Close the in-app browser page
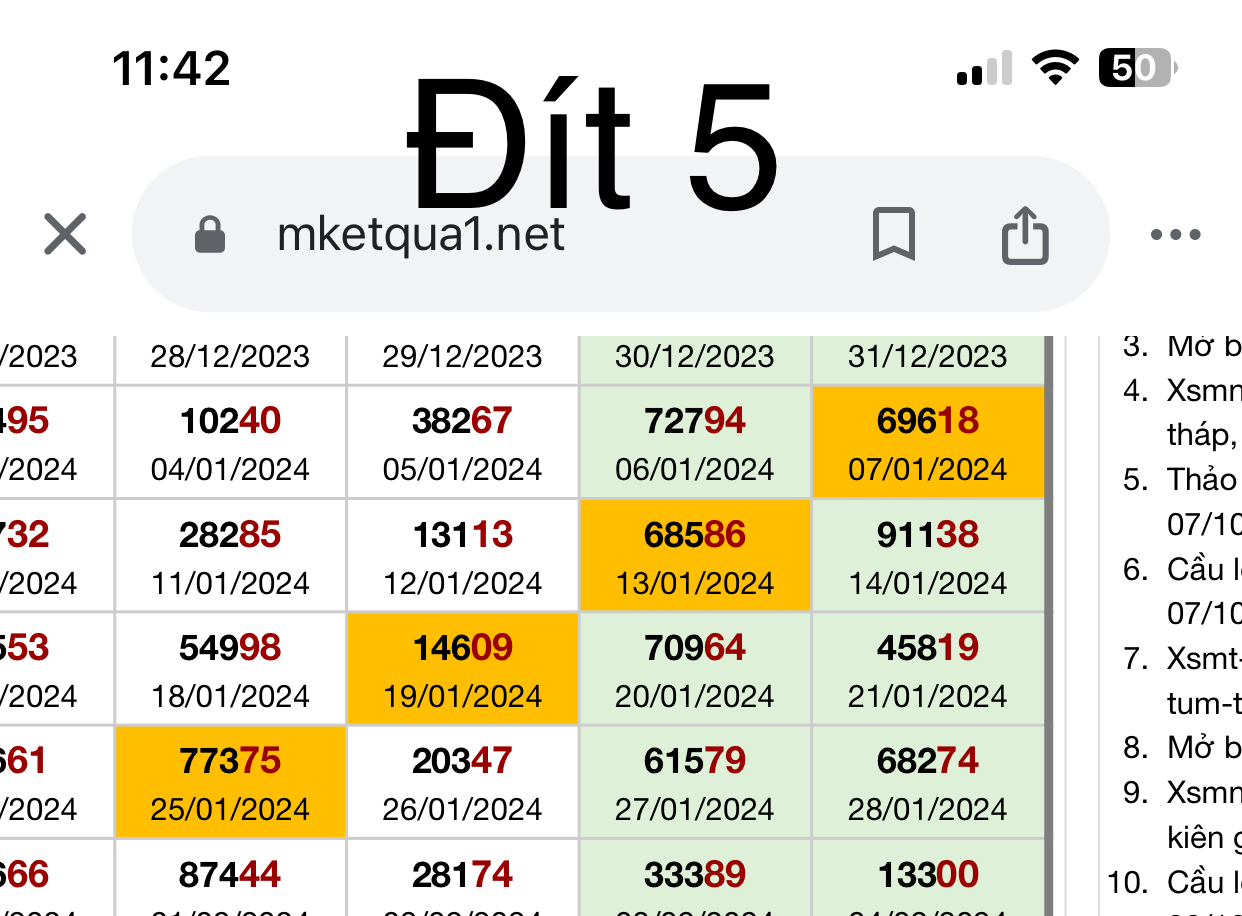This screenshot has height=916, width=1242. point(65,235)
